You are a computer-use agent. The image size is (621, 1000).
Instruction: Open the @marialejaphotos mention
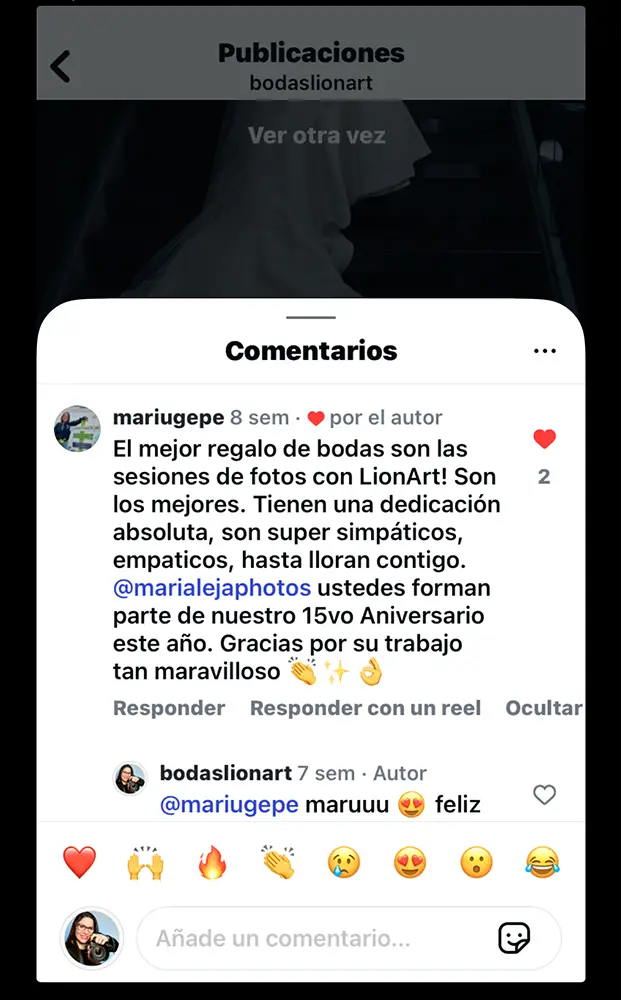pos(212,587)
